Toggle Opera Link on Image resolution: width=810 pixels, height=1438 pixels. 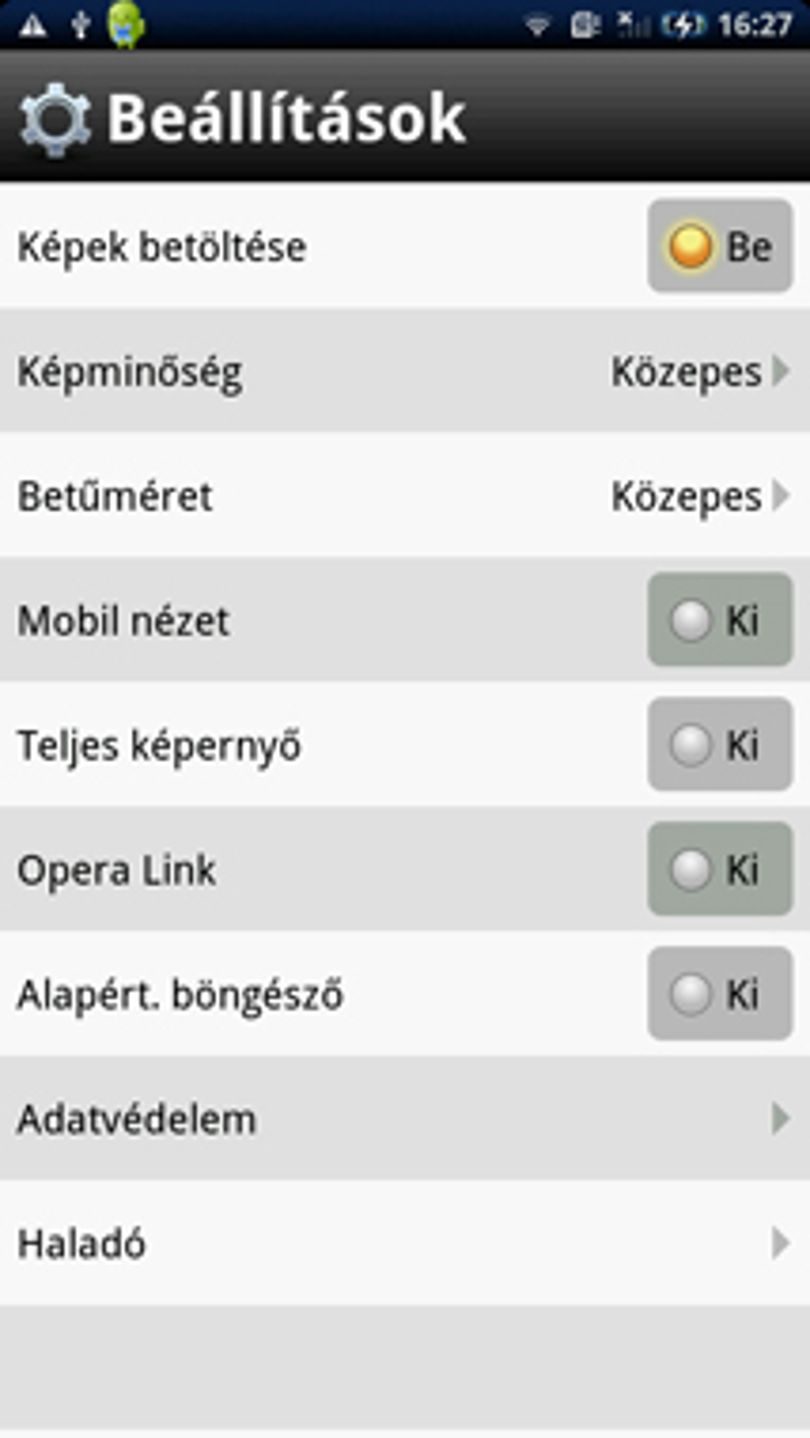(720, 869)
